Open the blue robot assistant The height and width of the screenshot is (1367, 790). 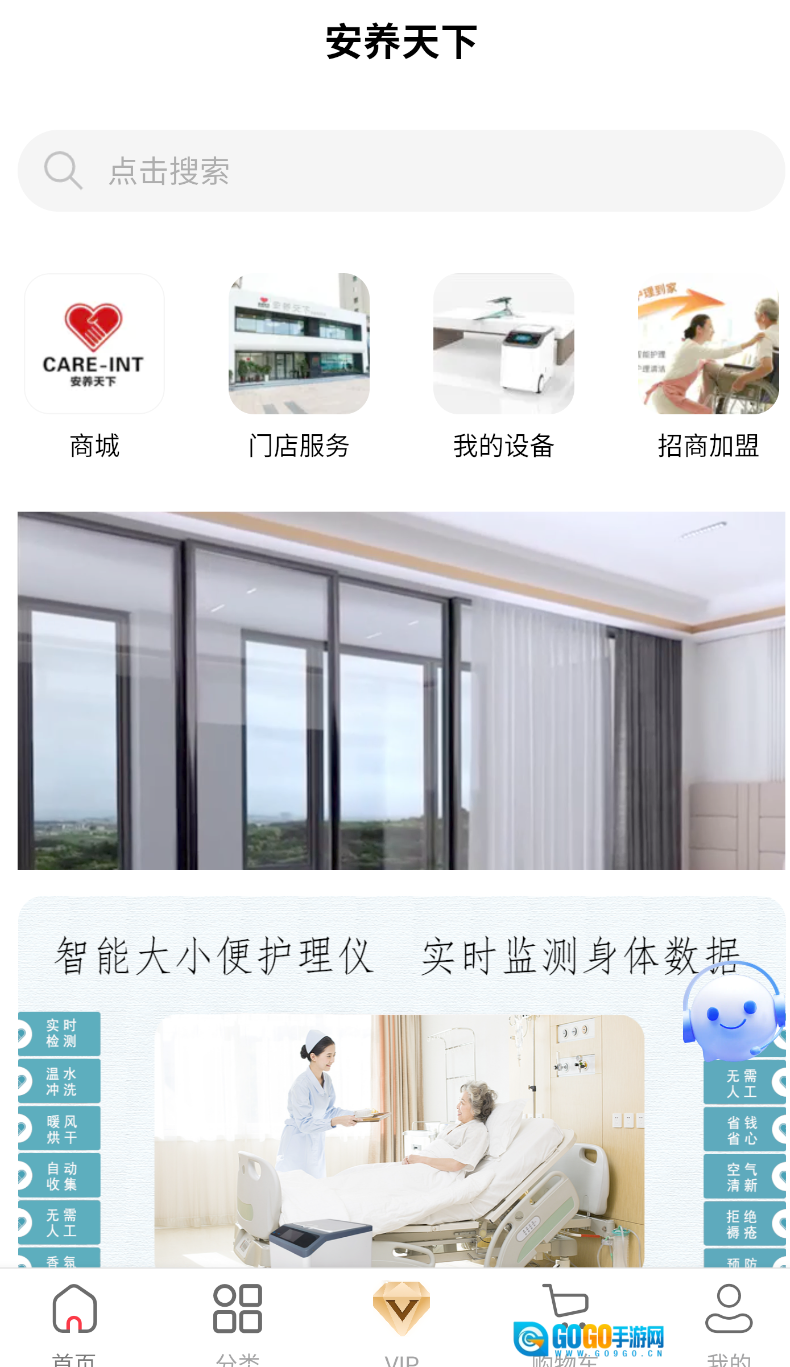tap(733, 1010)
